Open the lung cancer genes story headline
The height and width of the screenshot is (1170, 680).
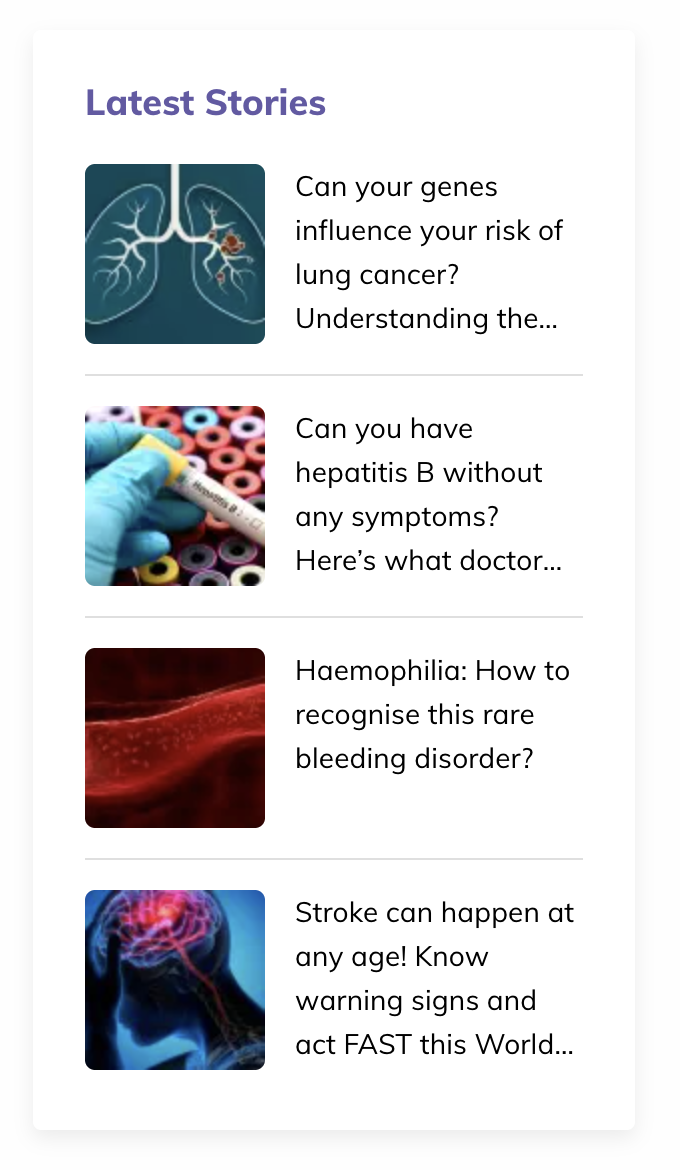point(429,253)
